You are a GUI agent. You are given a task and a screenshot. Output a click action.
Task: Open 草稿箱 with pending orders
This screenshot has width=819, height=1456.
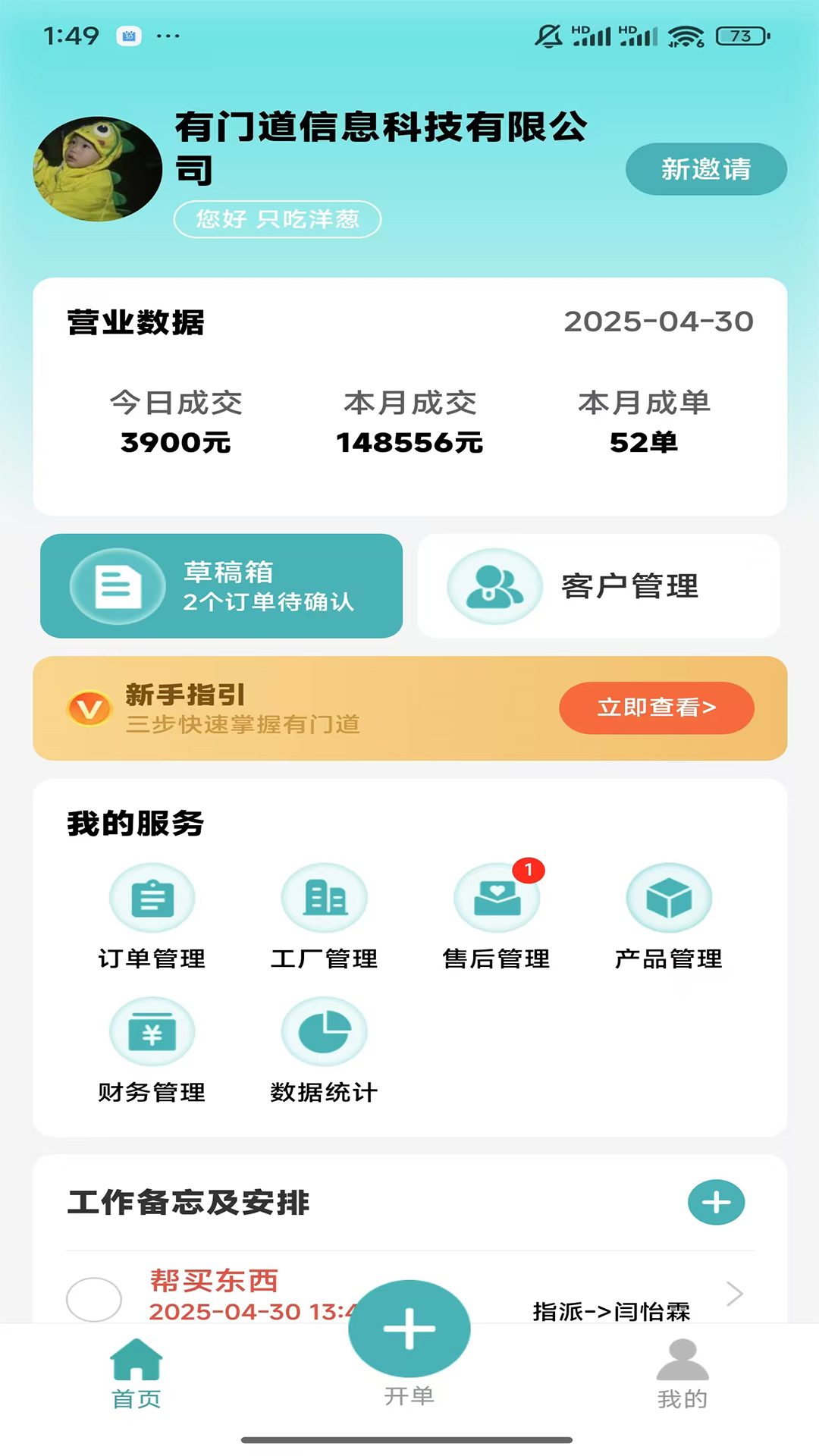coord(221,586)
